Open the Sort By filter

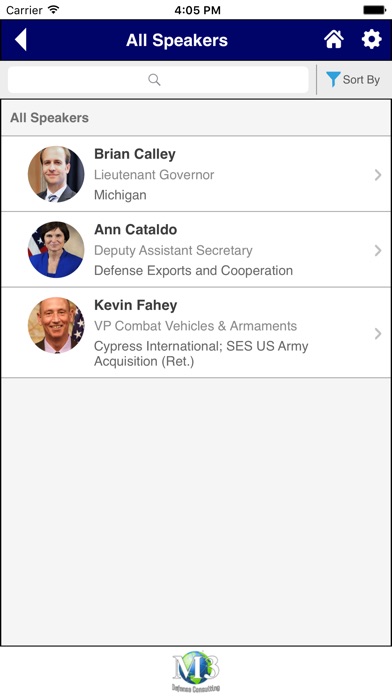click(x=353, y=80)
